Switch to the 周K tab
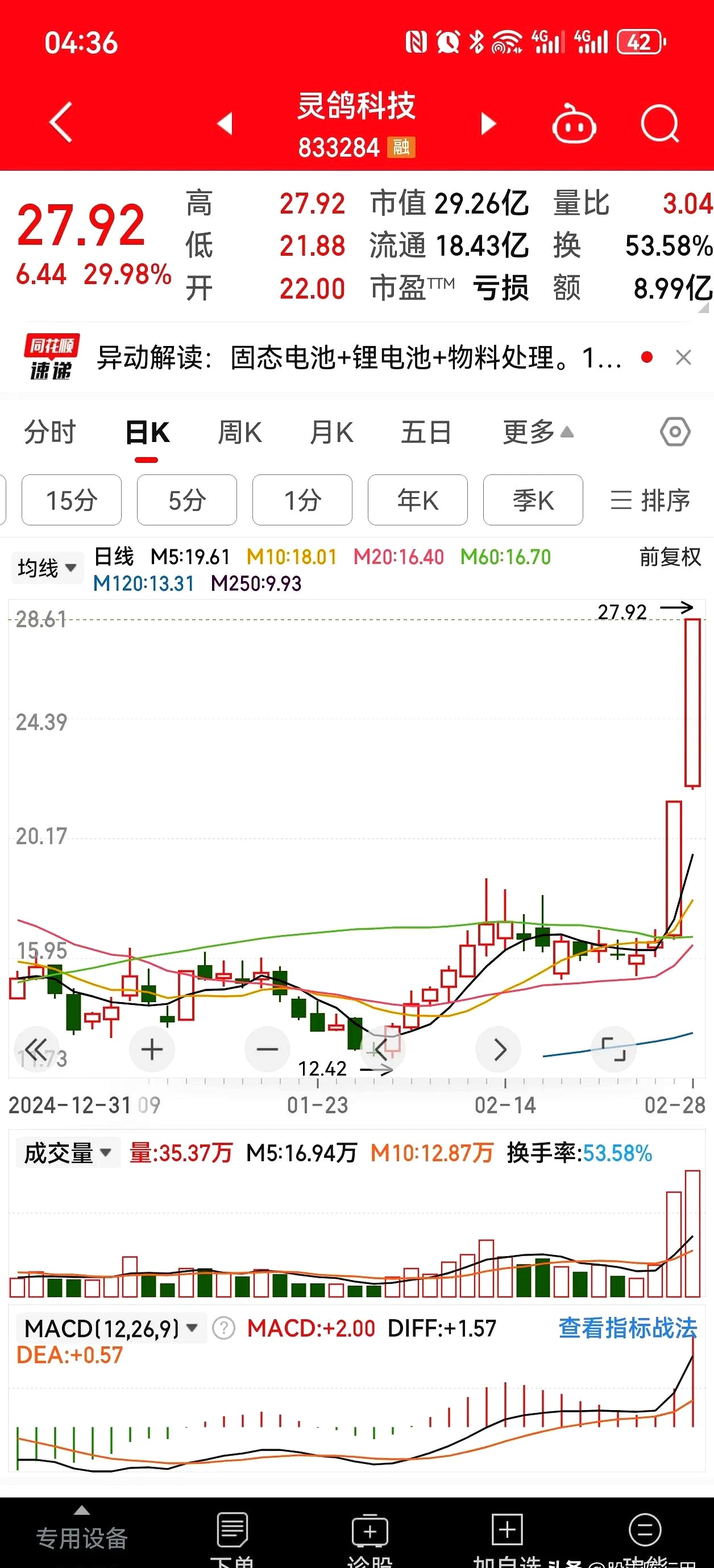Screen dimensions: 714x1568 (x=238, y=432)
